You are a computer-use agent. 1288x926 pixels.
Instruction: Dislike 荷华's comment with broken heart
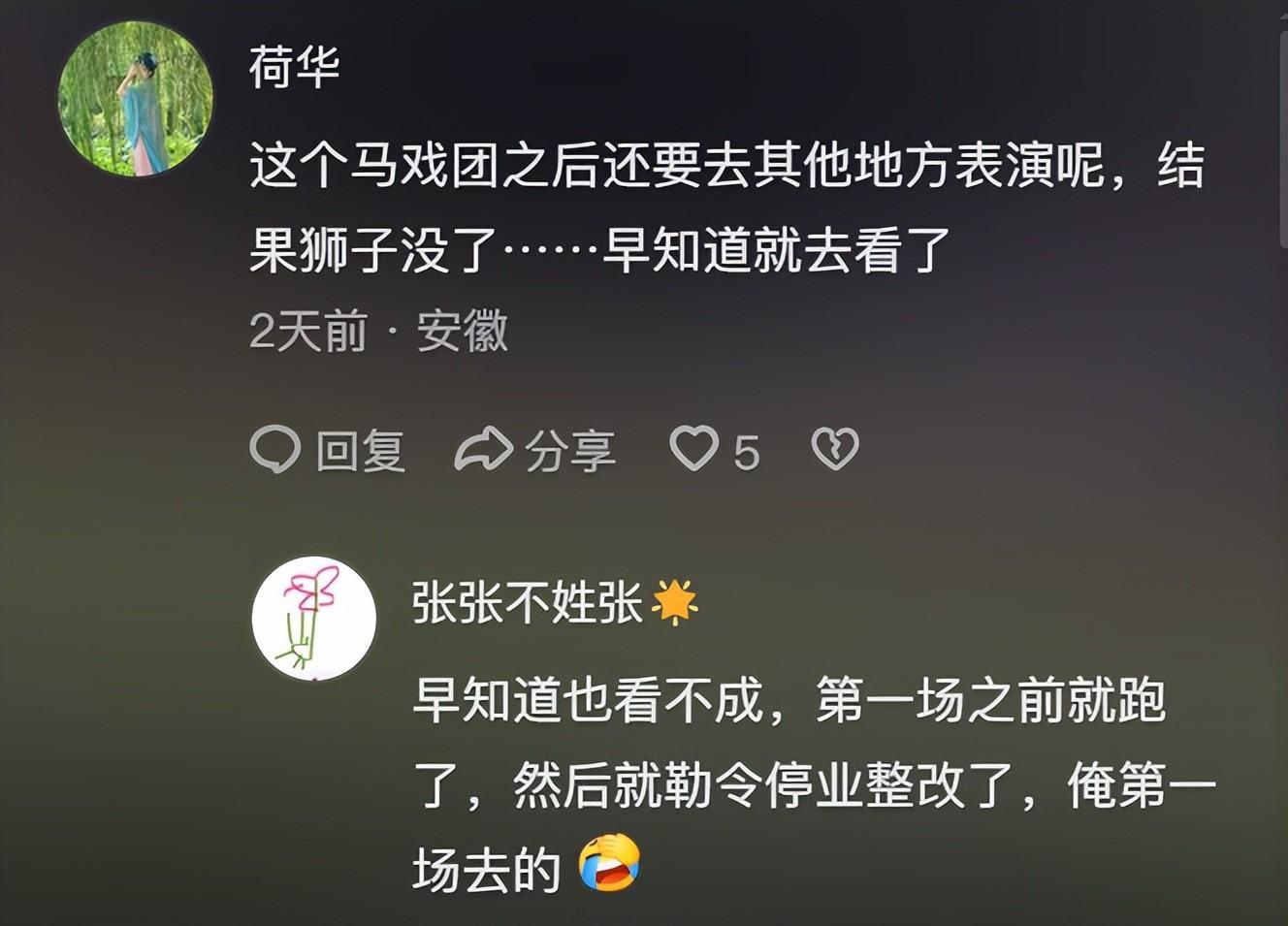tap(835, 449)
